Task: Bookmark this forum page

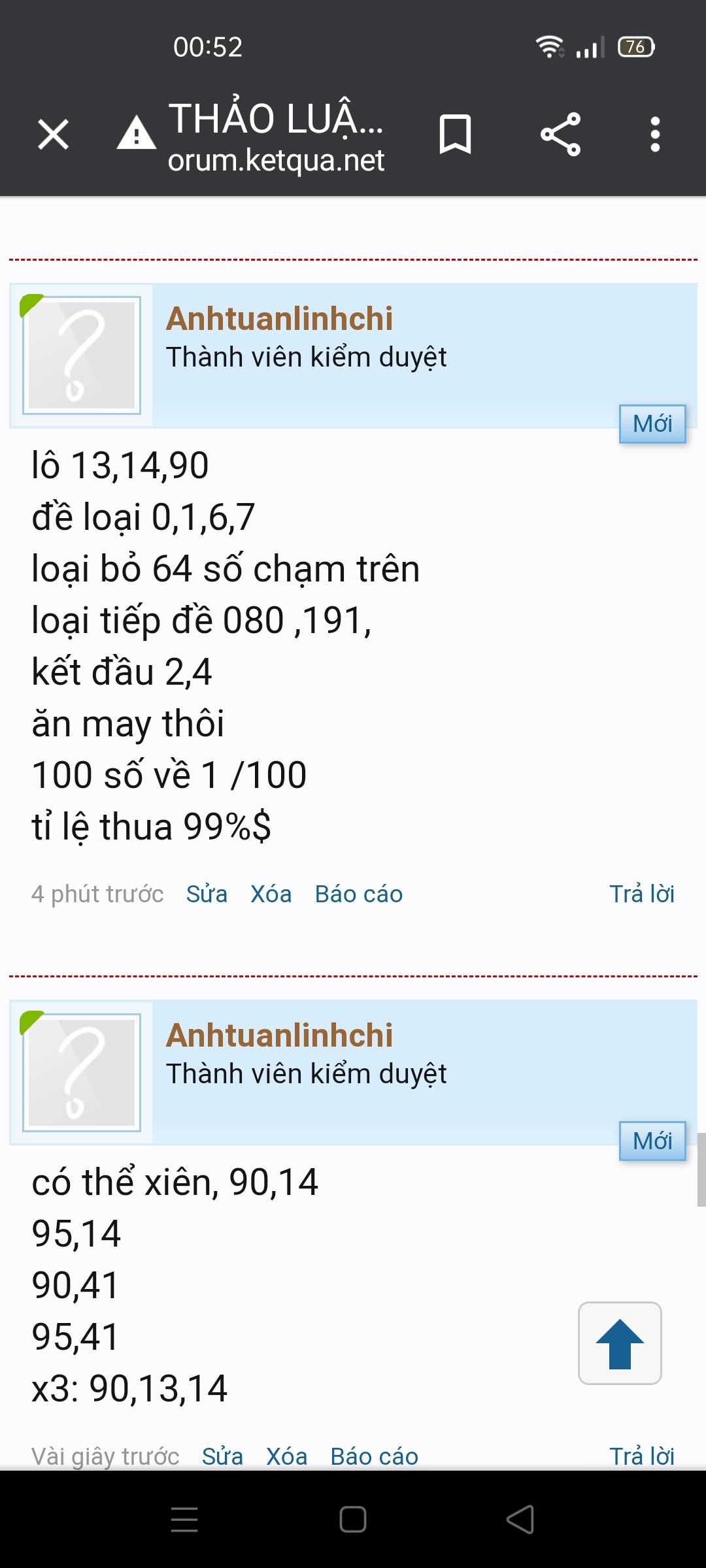Action: [x=455, y=135]
